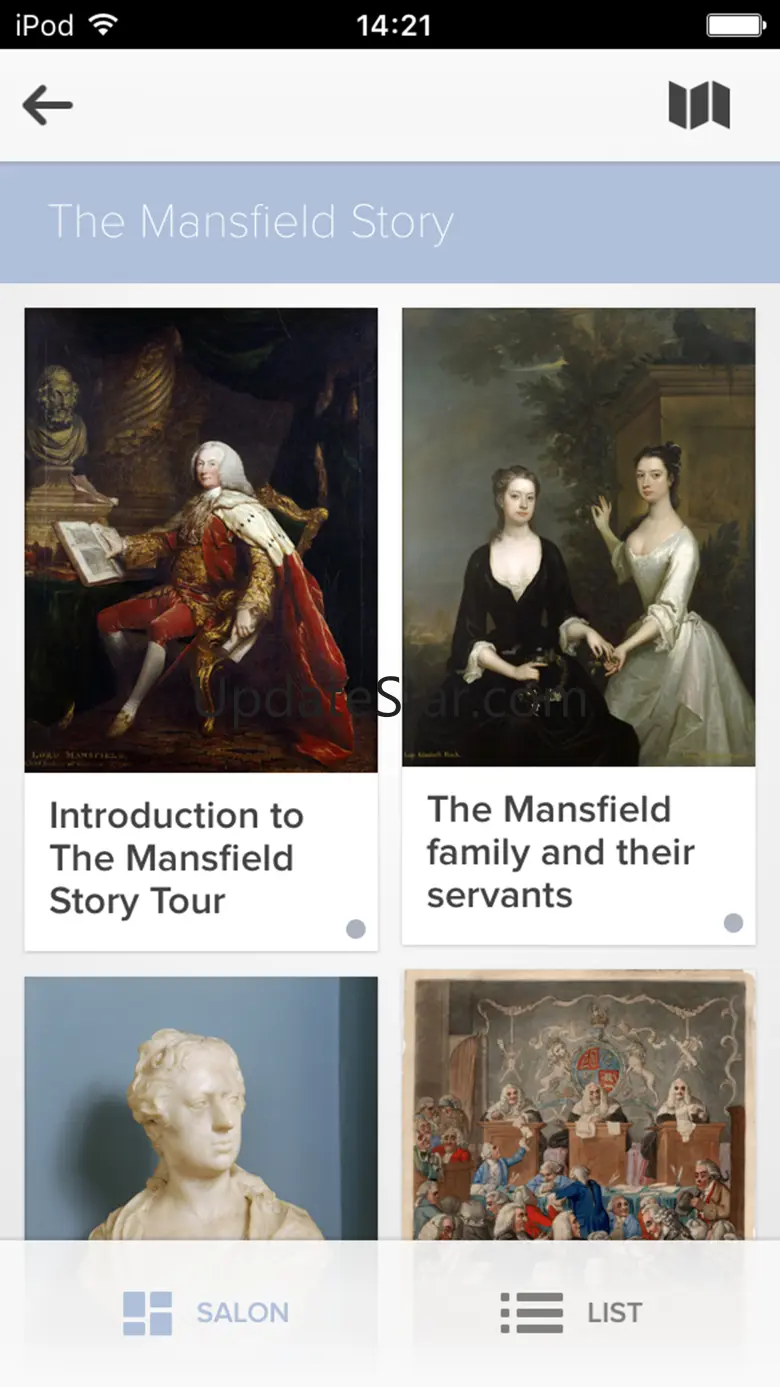Switch to Salon view
This screenshot has width=780, height=1387.
pos(205,1313)
